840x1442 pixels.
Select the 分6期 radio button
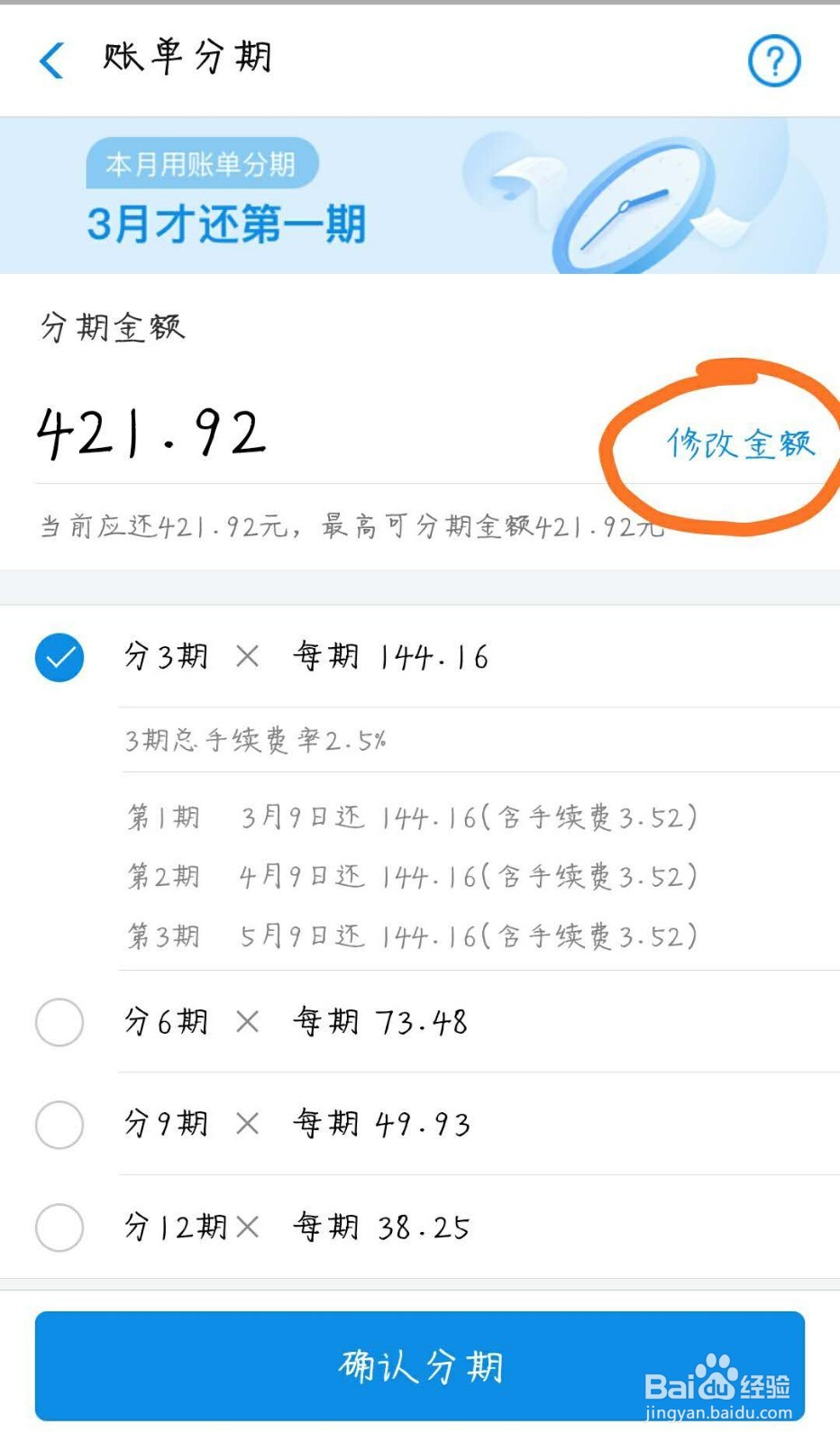[59, 1023]
